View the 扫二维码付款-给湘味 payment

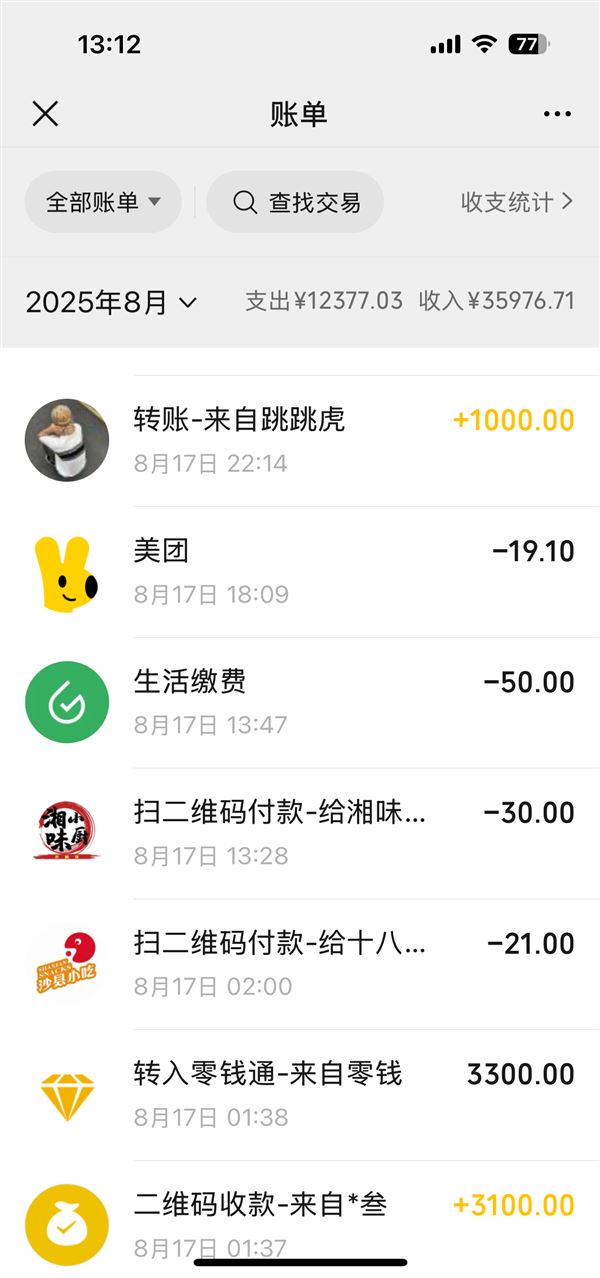pyautogui.click(x=300, y=833)
